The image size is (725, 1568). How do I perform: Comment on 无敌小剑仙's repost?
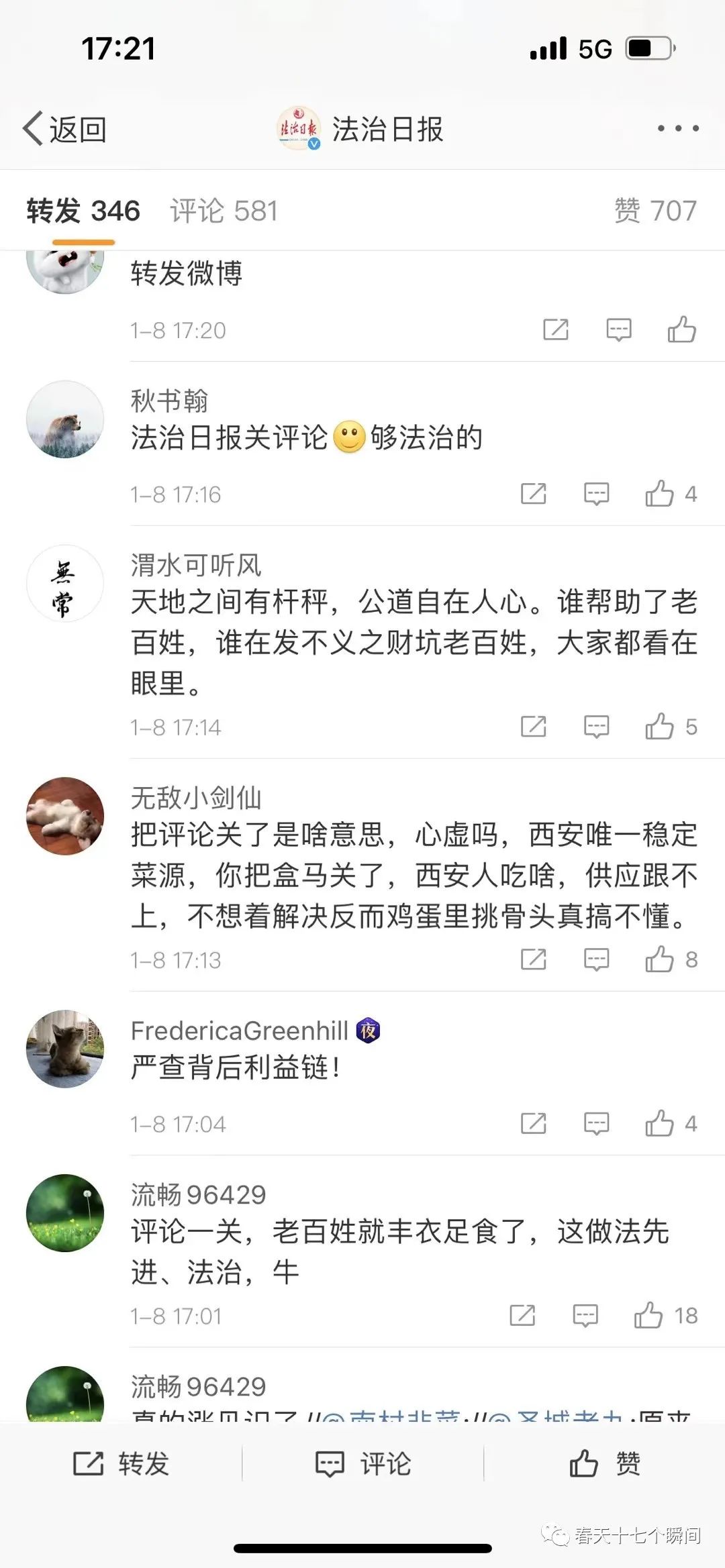click(596, 960)
